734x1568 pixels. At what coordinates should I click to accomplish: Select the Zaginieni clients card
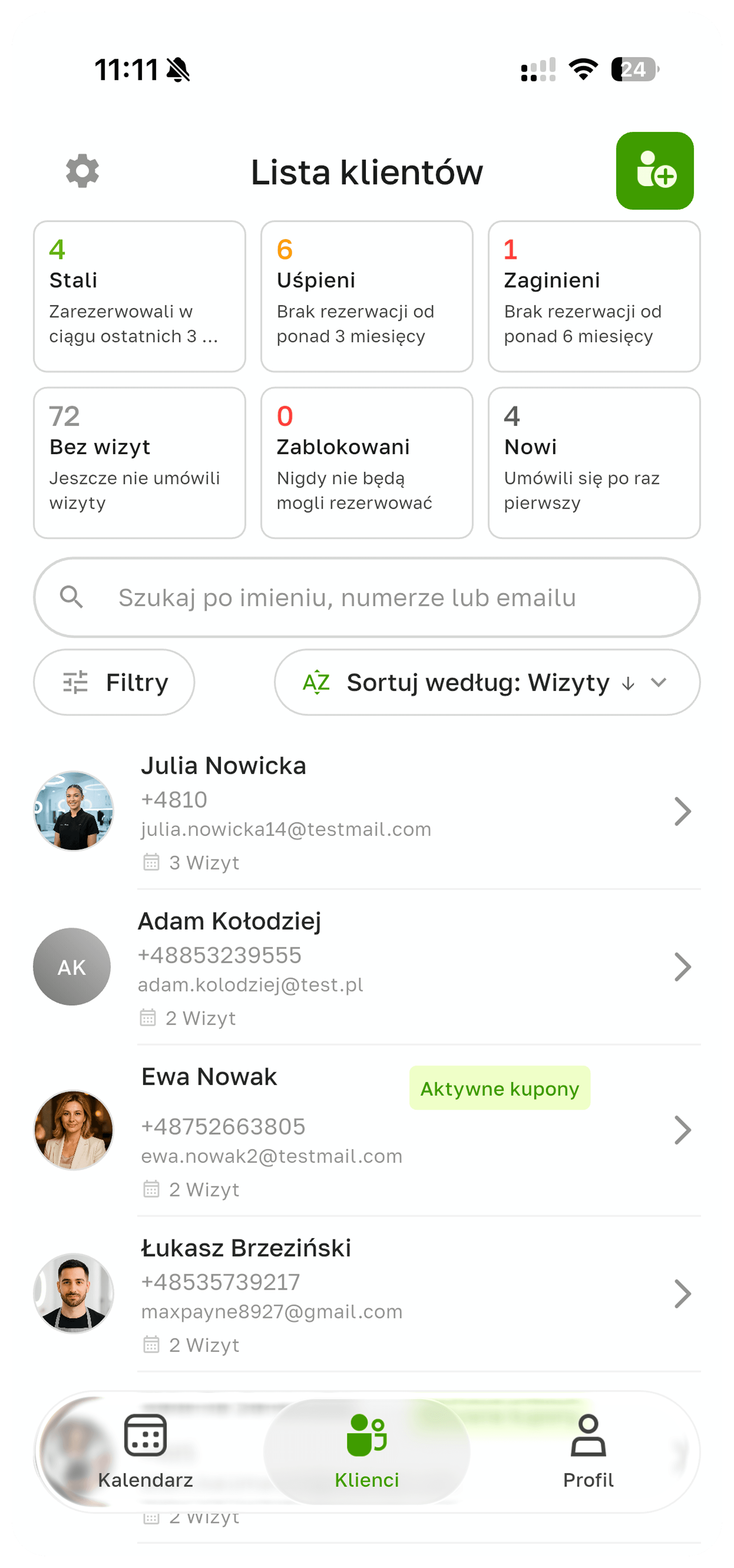593,296
